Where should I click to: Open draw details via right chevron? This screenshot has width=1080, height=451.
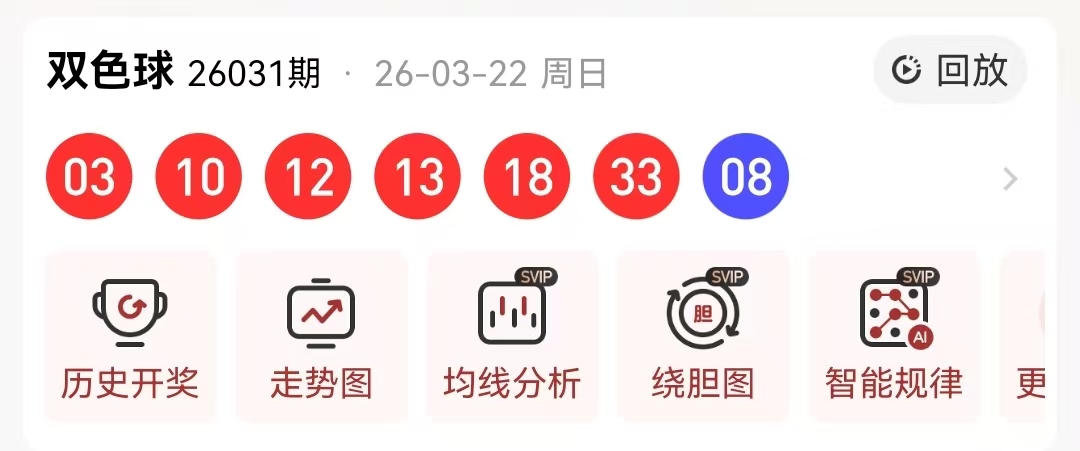1010,179
